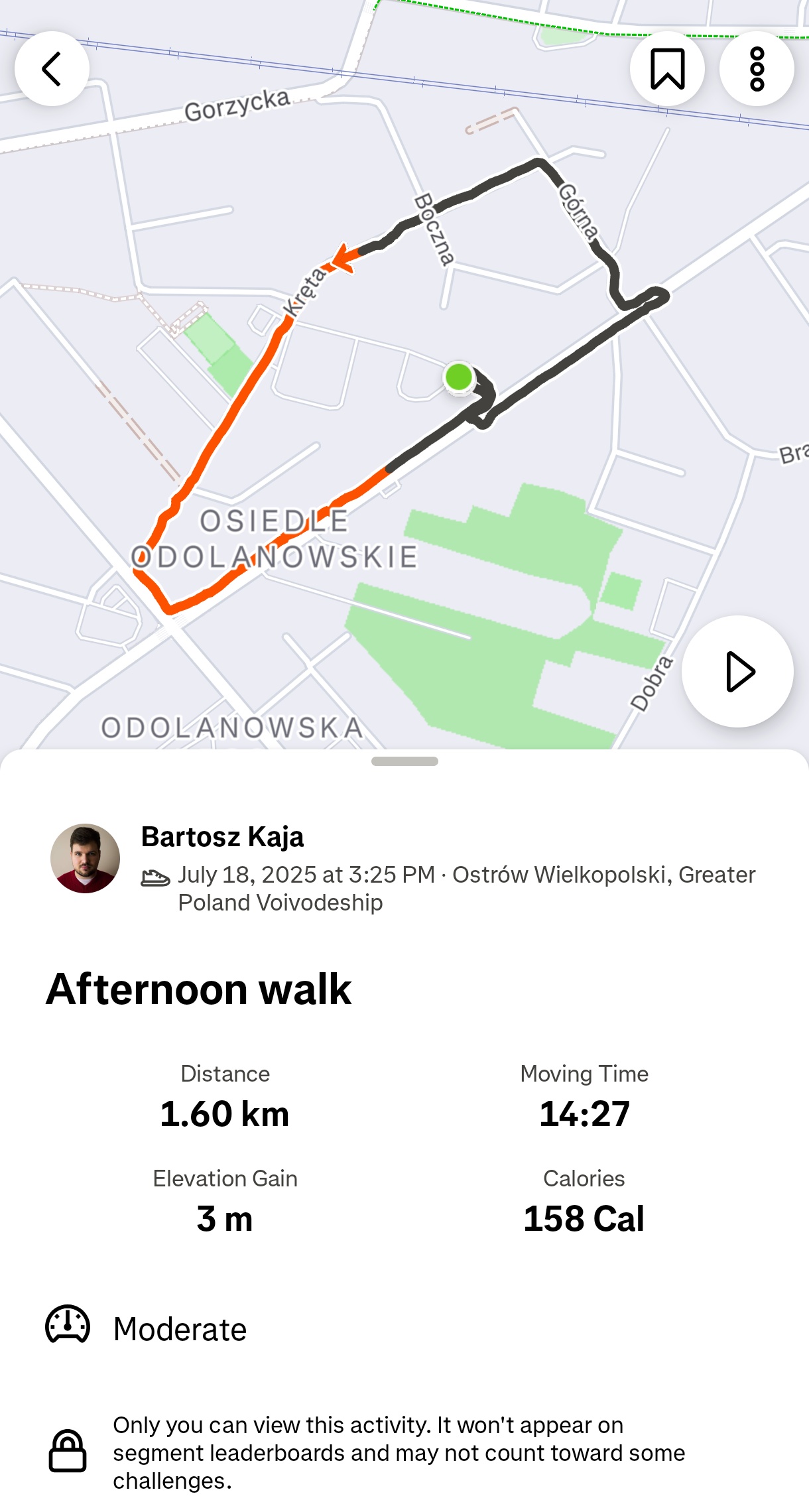Tap the green start point marker
The width and height of the screenshot is (809, 1512).
459,377
